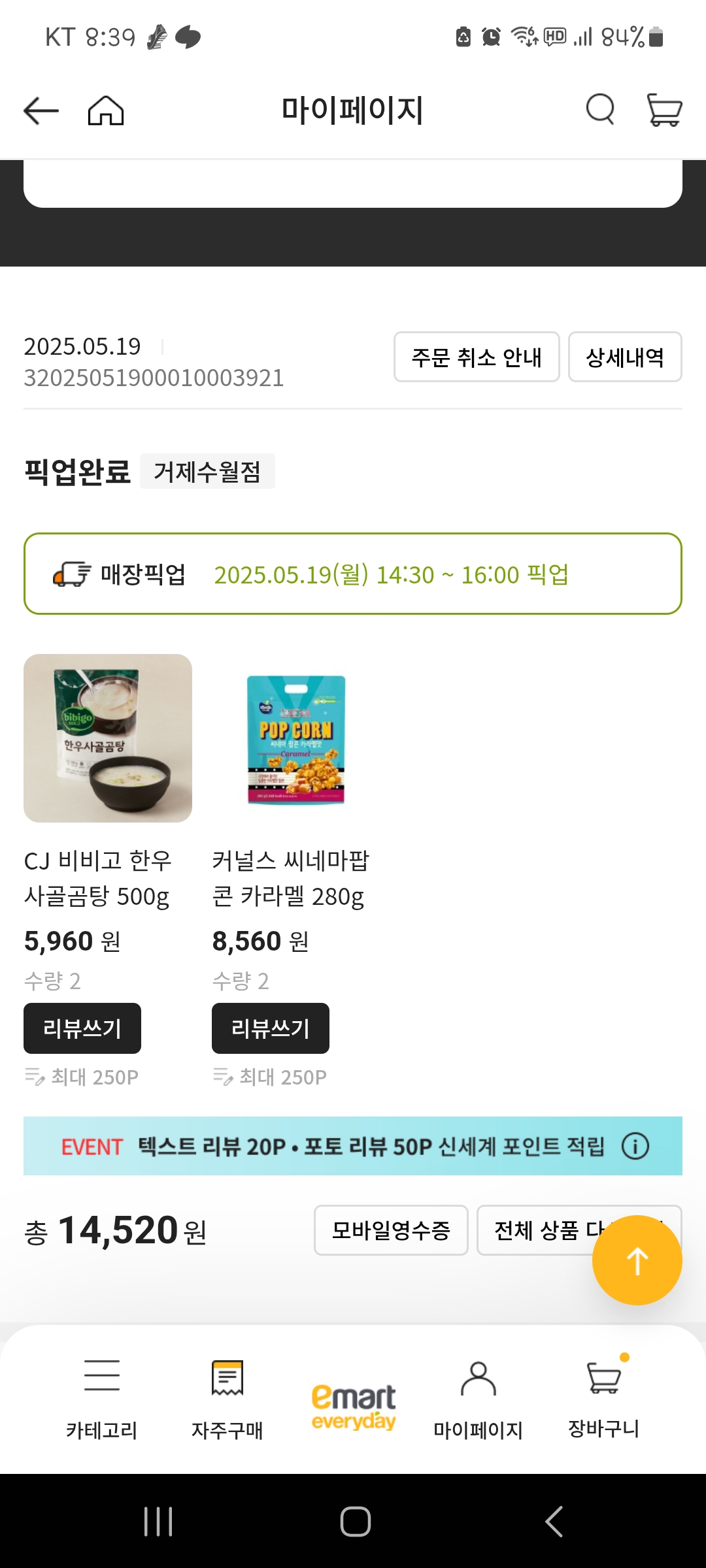Open 주문 취소 안내
This screenshot has width=706, height=1568.
point(477,357)
